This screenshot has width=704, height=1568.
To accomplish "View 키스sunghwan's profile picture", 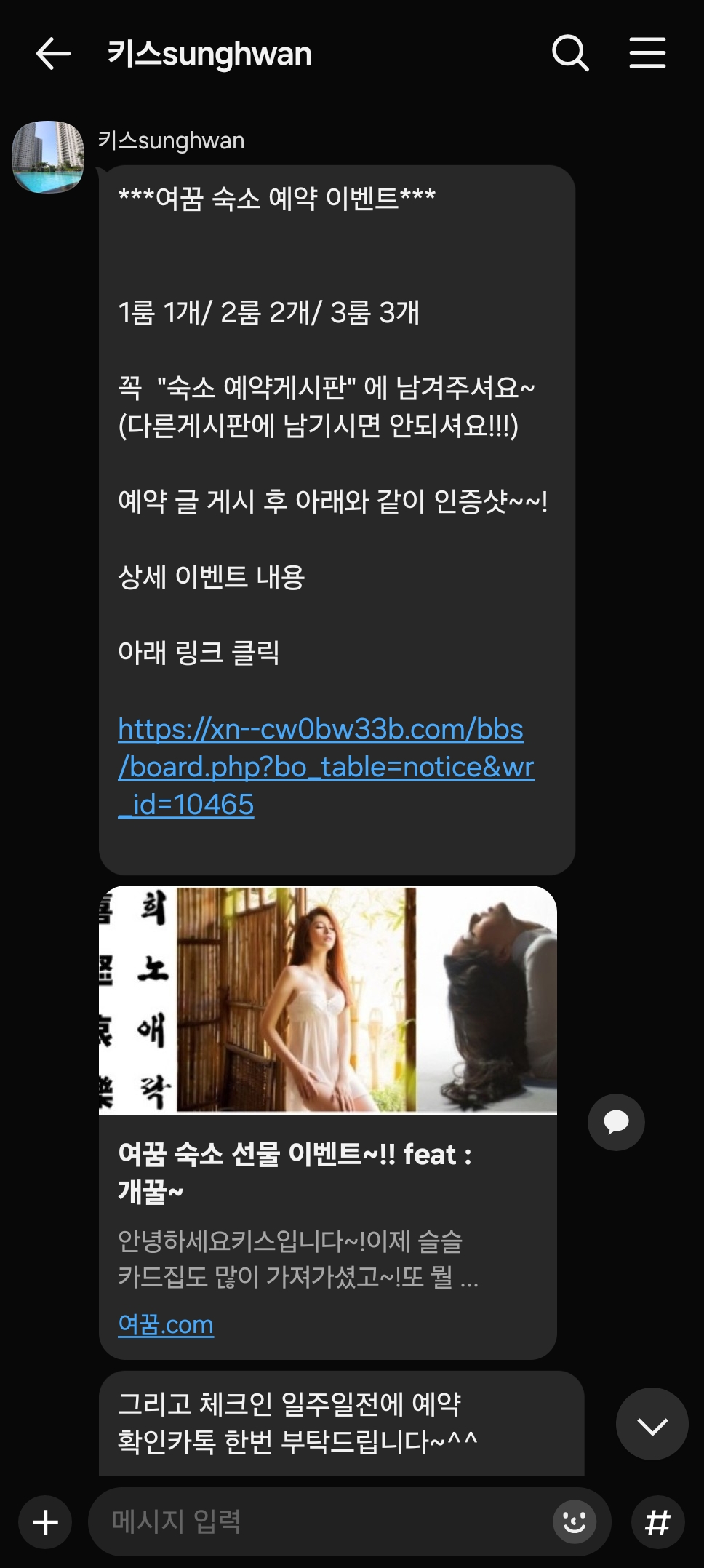I will (48, 157).
